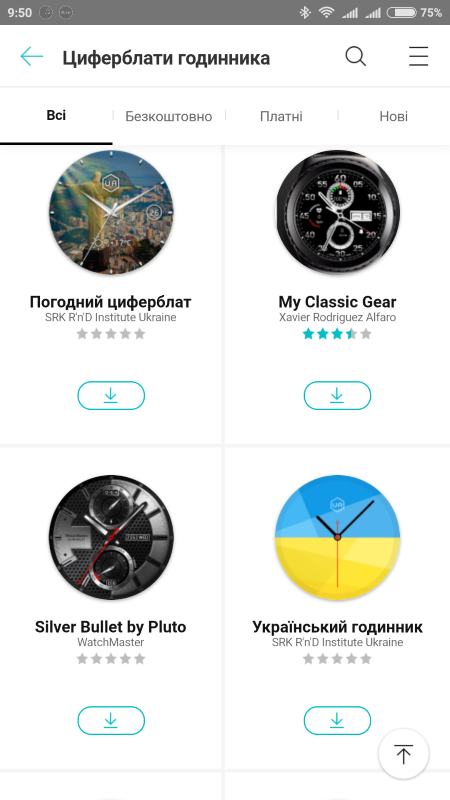Switch to the Платні tab
This screenshot has height=800, width=450.
(281, 116)
